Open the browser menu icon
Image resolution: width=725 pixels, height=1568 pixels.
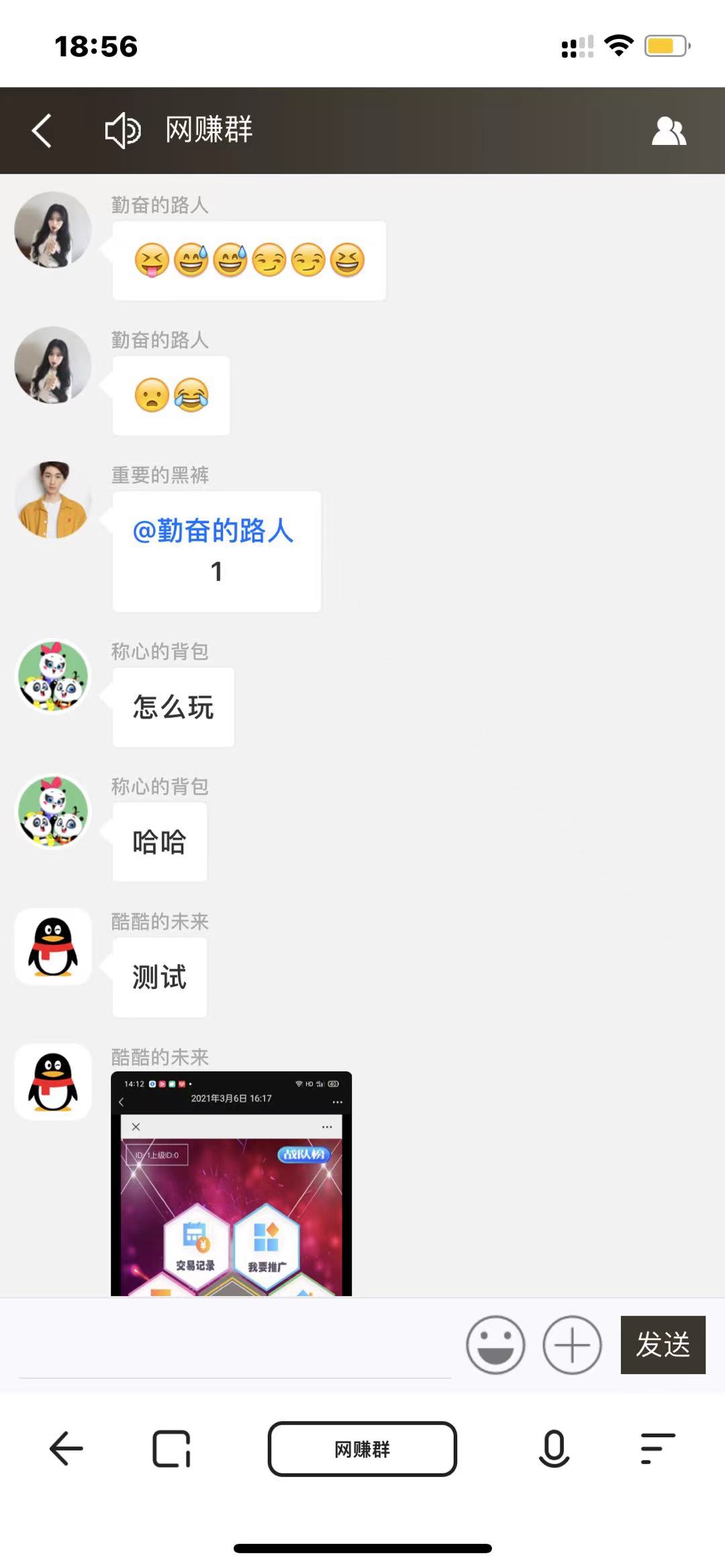[658, 1449]
